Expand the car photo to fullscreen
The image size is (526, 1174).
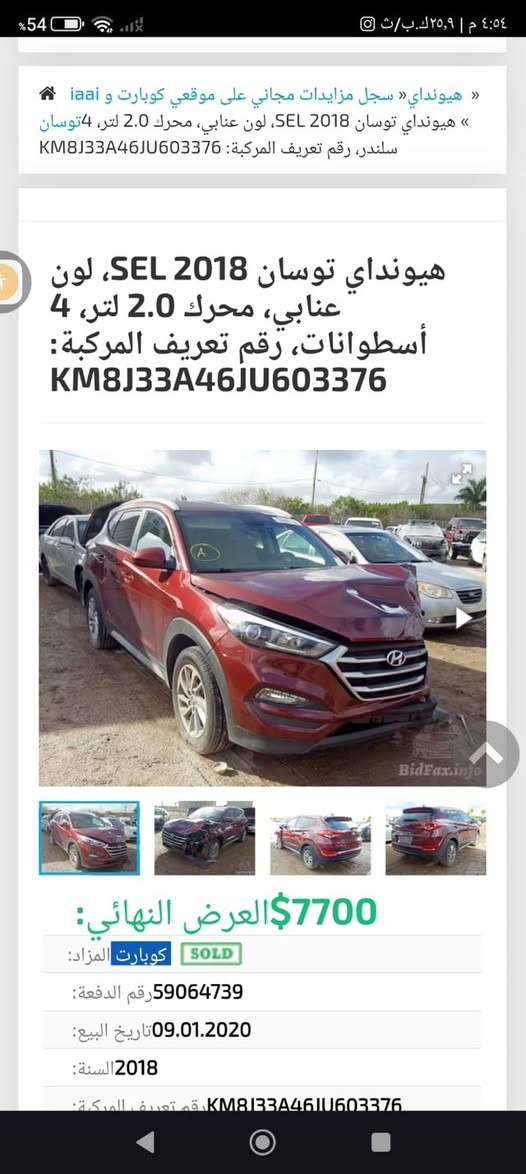pos(462,473)
